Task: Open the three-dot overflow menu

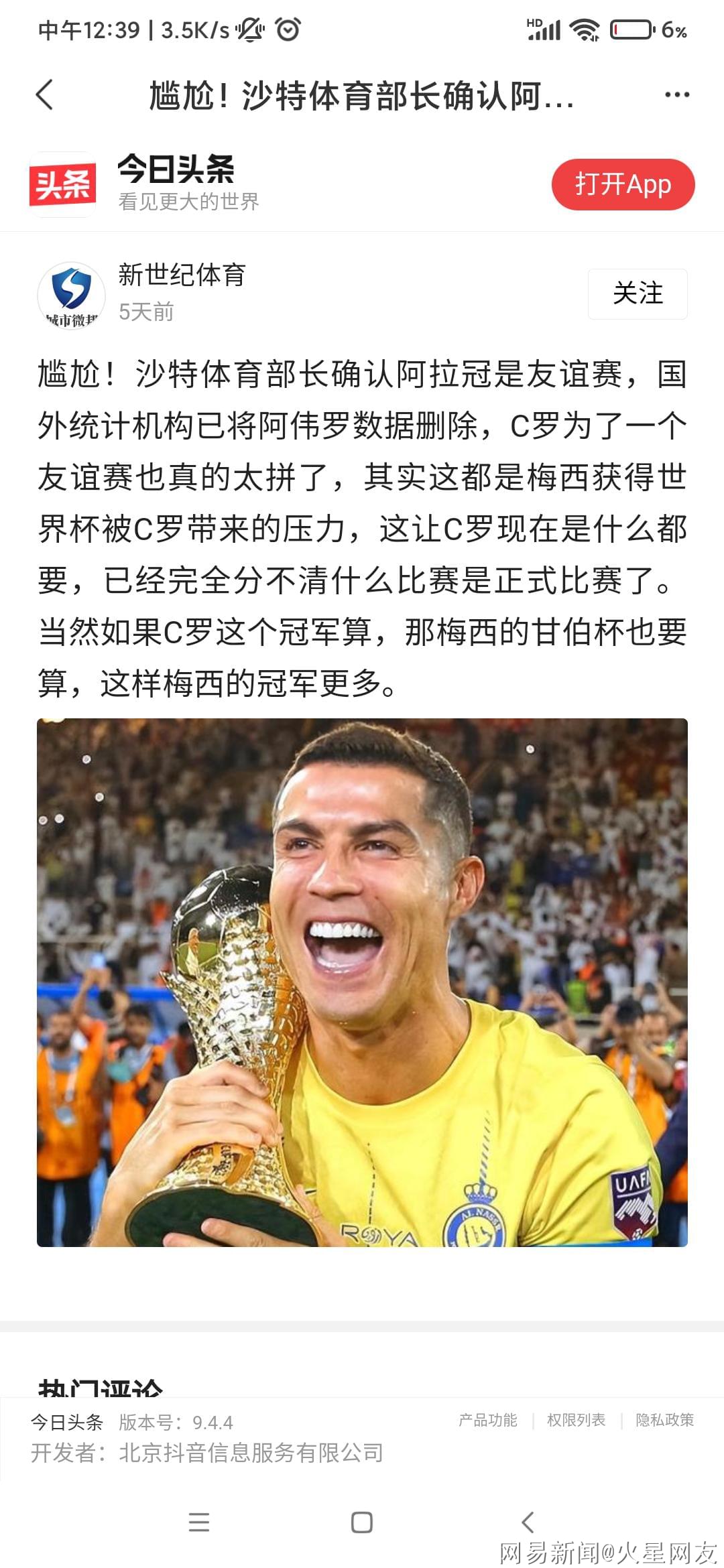Action: (x=676, y=95)
